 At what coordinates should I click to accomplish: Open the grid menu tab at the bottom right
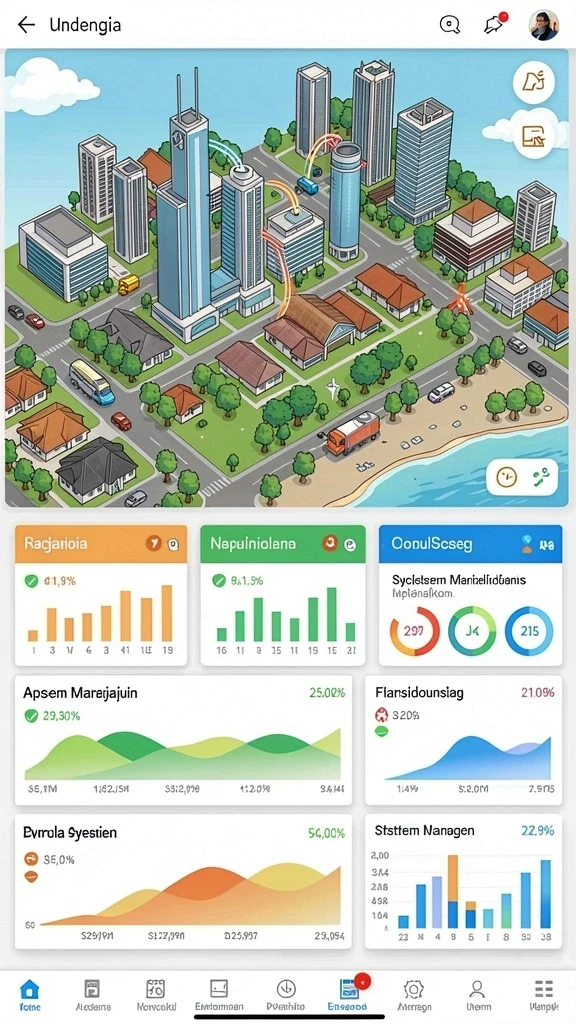(543, 994)
